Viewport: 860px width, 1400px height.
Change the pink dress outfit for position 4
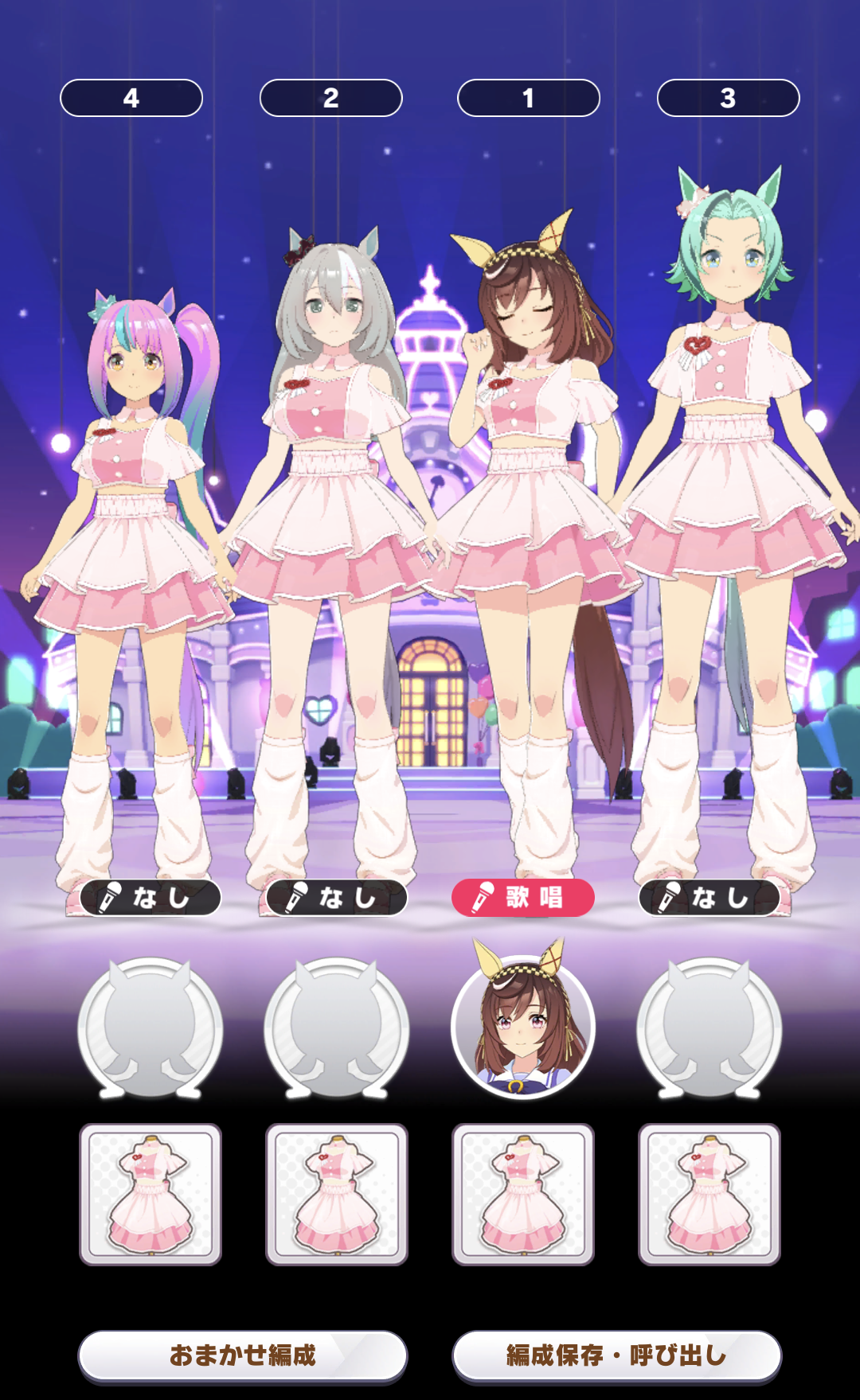pos(150,1194)
